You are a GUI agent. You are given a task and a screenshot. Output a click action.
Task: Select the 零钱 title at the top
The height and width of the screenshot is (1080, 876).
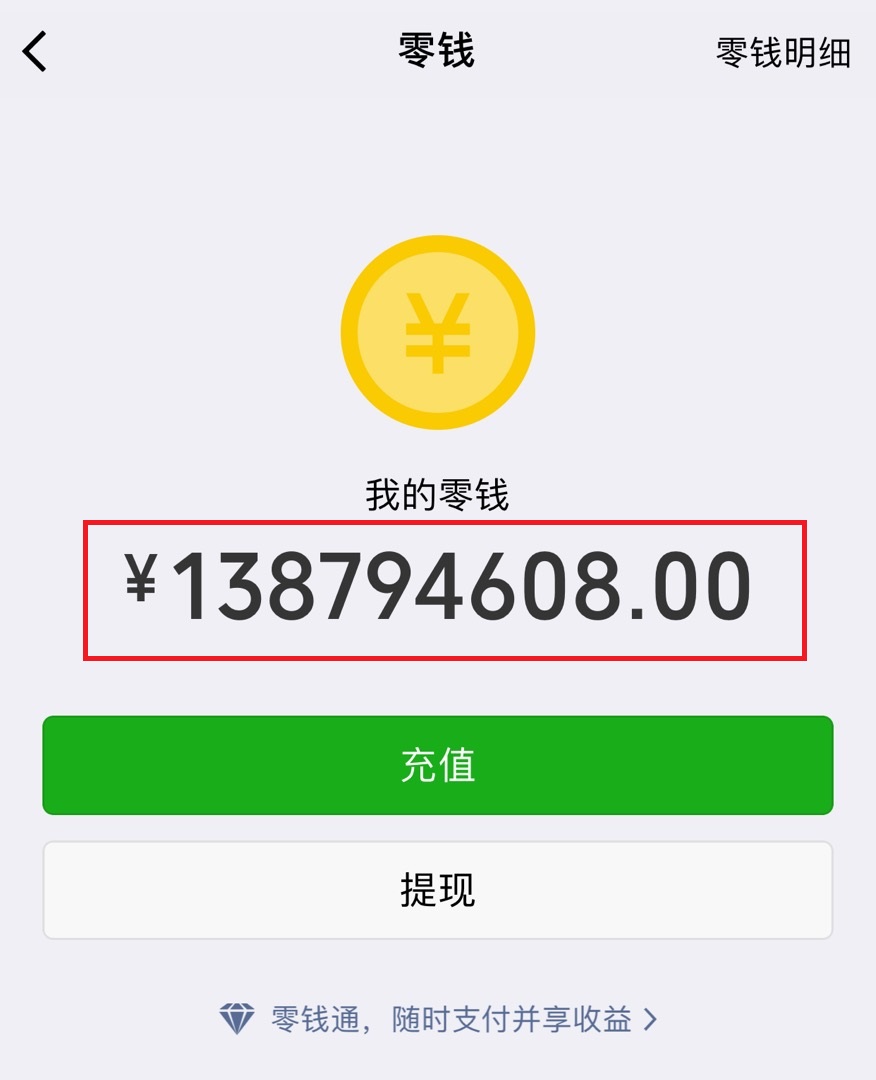tap(437, 55)
